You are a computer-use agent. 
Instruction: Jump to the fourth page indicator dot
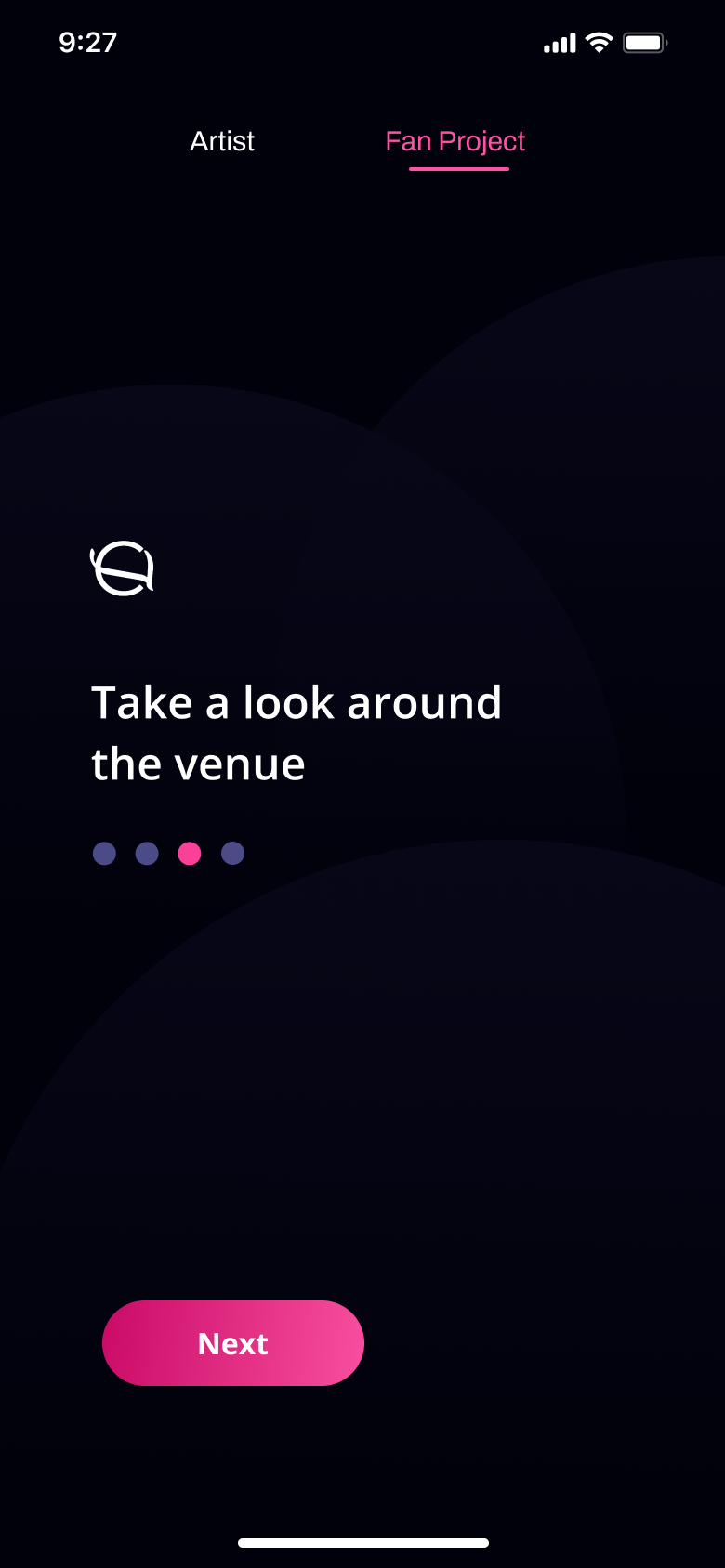[x=232, y=854]
